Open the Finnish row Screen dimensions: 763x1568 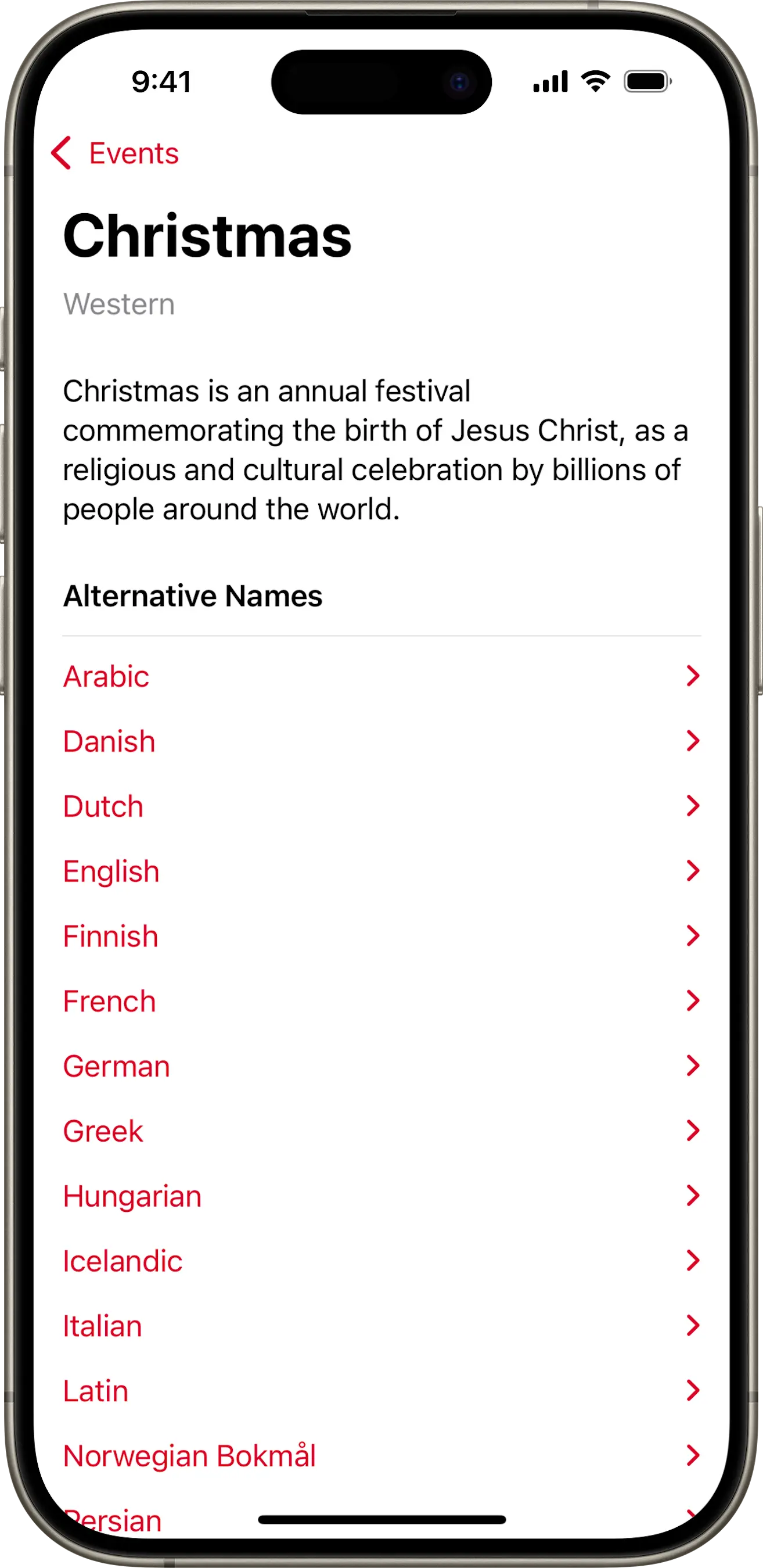click(x=381, y=936)
